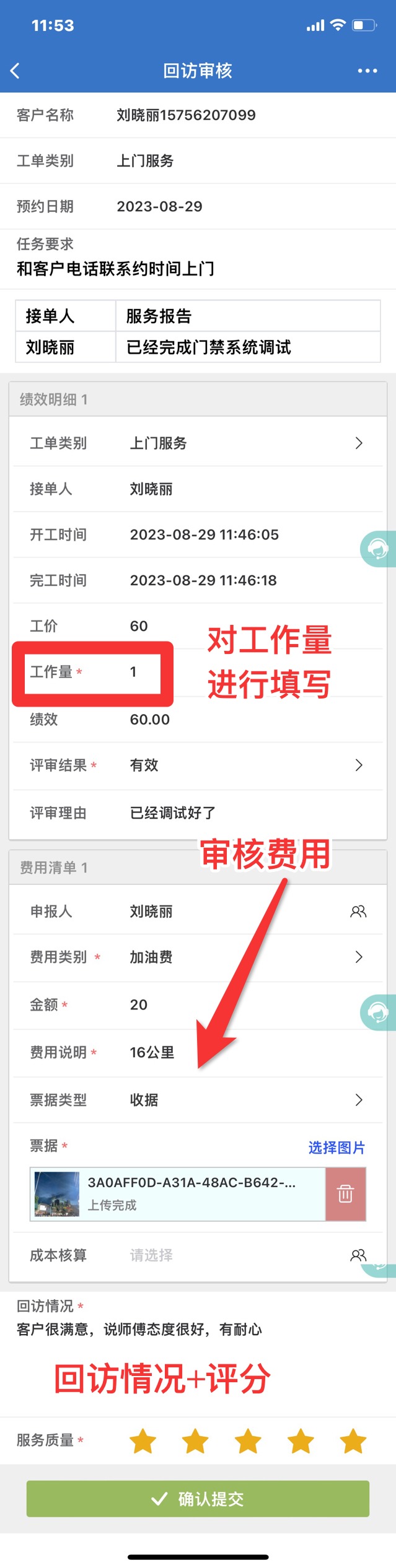Open the three-dot overflow menu

coord(367,71)
